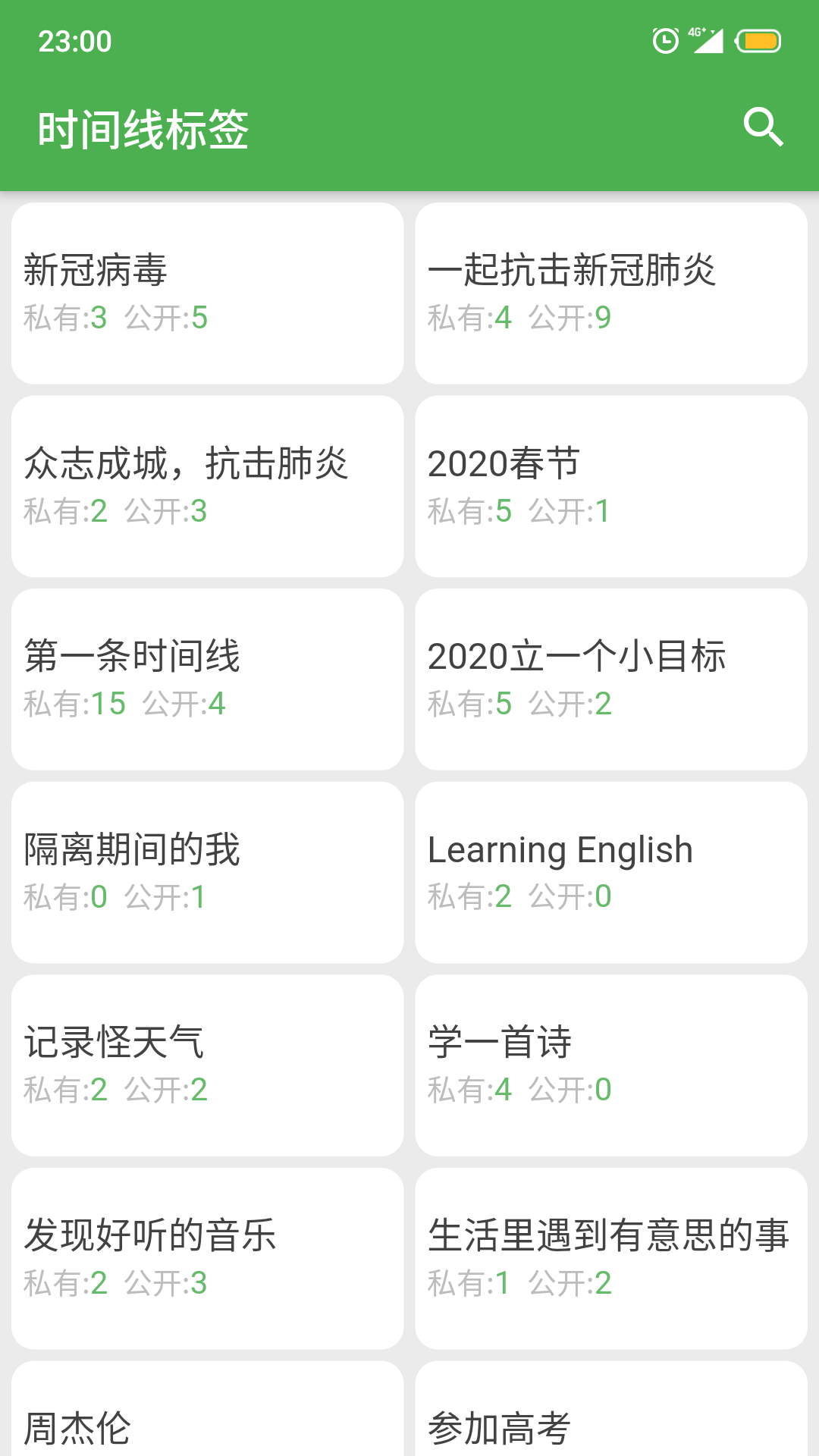819x1456 pixels.
Task: Open the search icon in the toolbar
Action: point(764,127)
